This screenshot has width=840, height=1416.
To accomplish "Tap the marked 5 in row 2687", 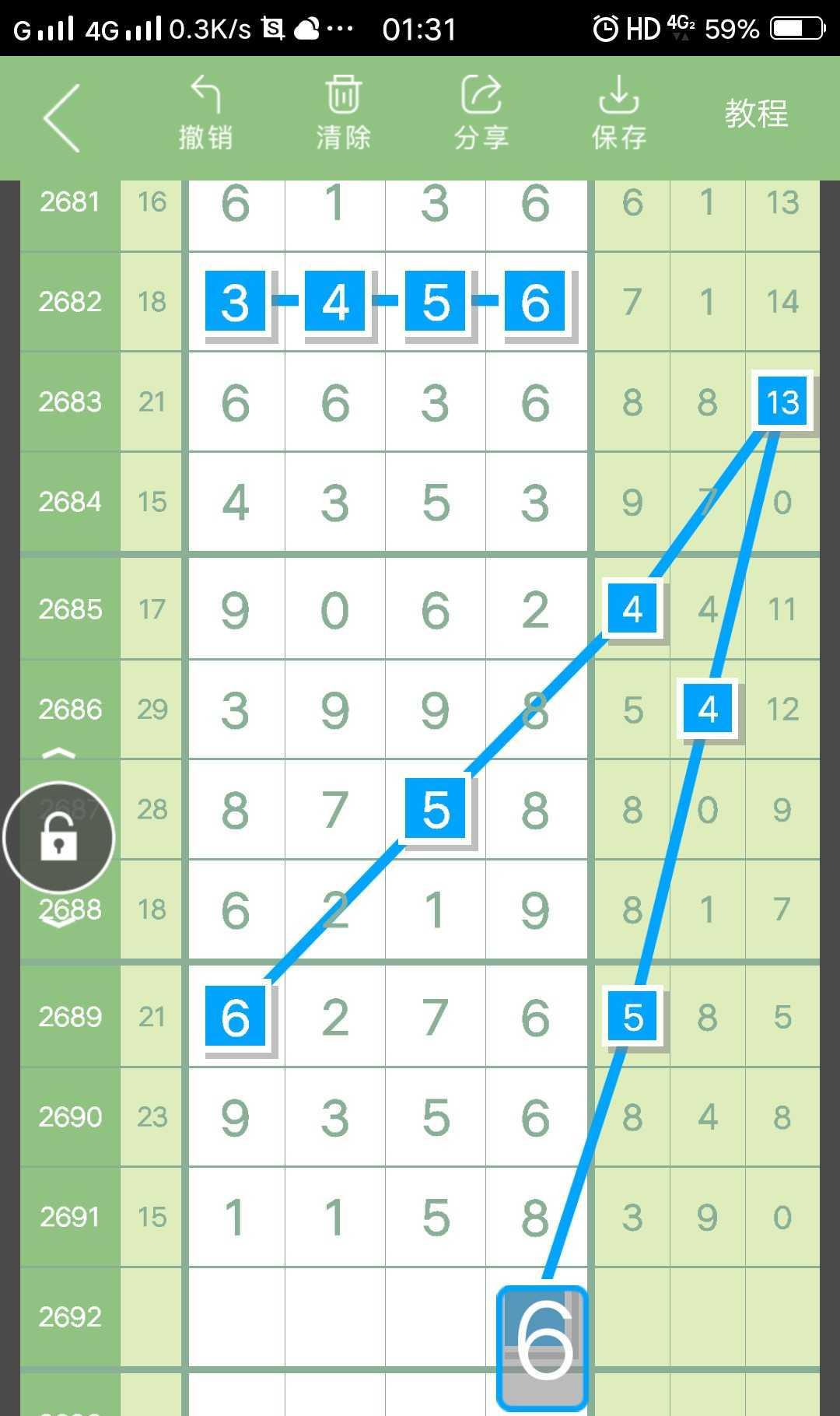I will click(x=436, y=809).
